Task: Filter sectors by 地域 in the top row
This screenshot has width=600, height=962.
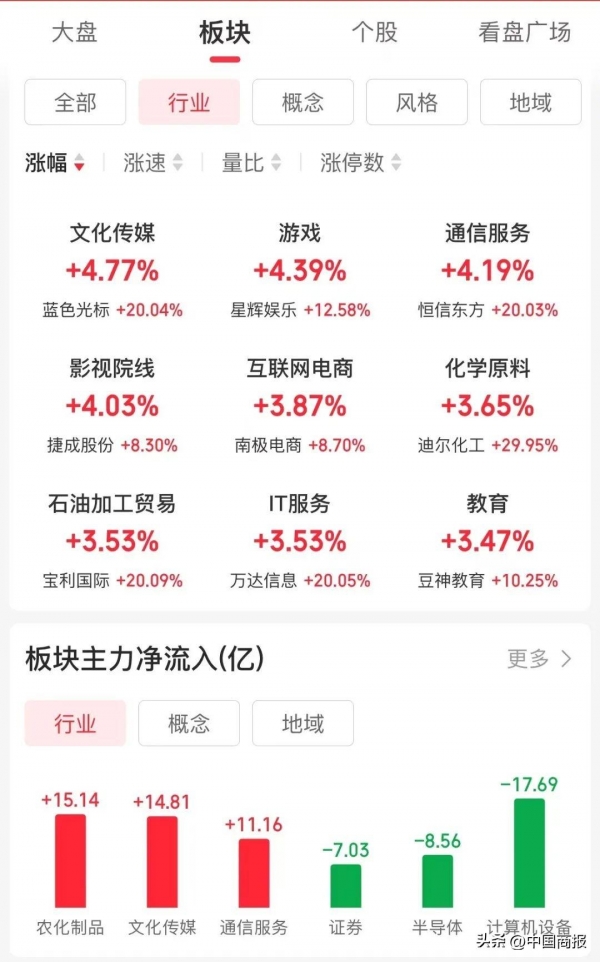Action: 530,102
